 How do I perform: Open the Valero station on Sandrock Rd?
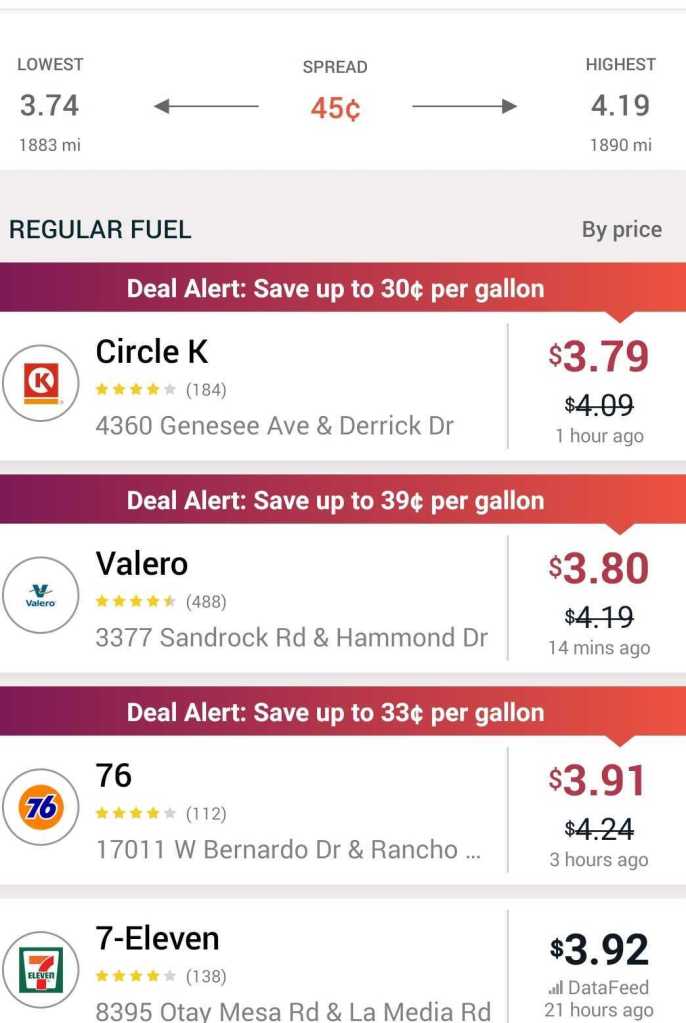[x=142, y=564]
